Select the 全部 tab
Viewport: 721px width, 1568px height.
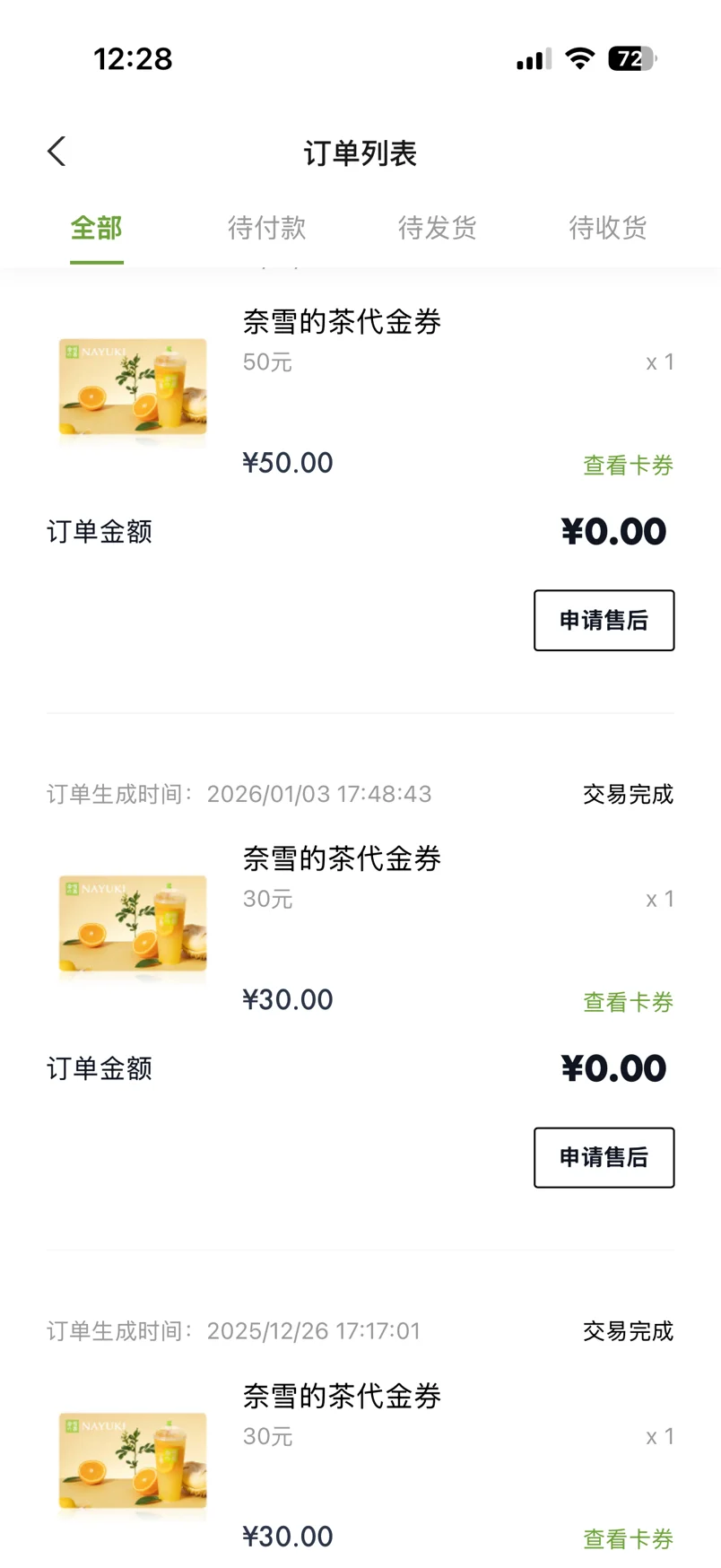click(x=96, y=228)
